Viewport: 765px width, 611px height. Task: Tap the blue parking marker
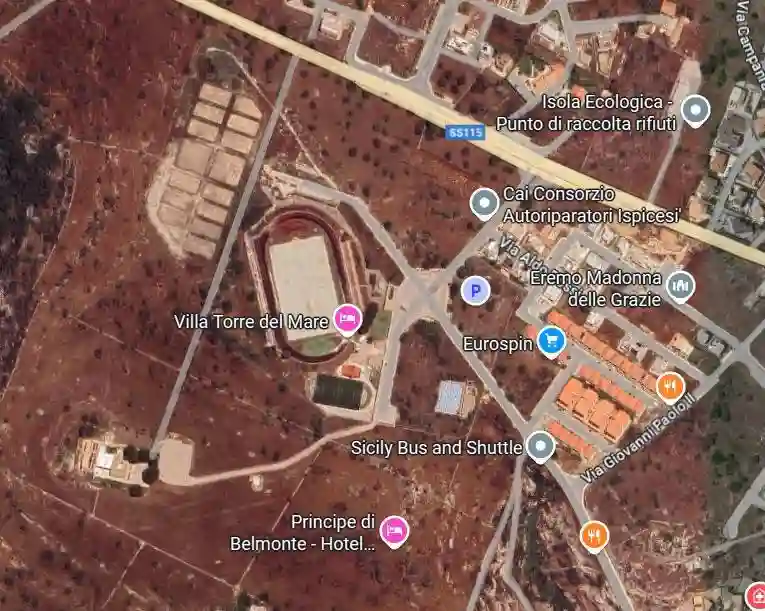click(476, 291)
